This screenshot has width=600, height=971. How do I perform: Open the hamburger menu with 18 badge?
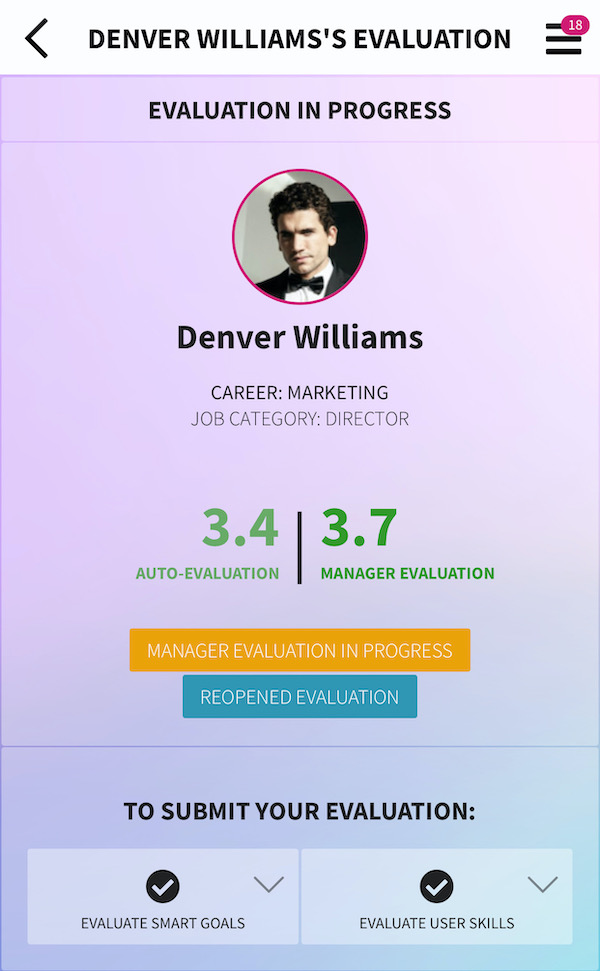coord(564,38)
